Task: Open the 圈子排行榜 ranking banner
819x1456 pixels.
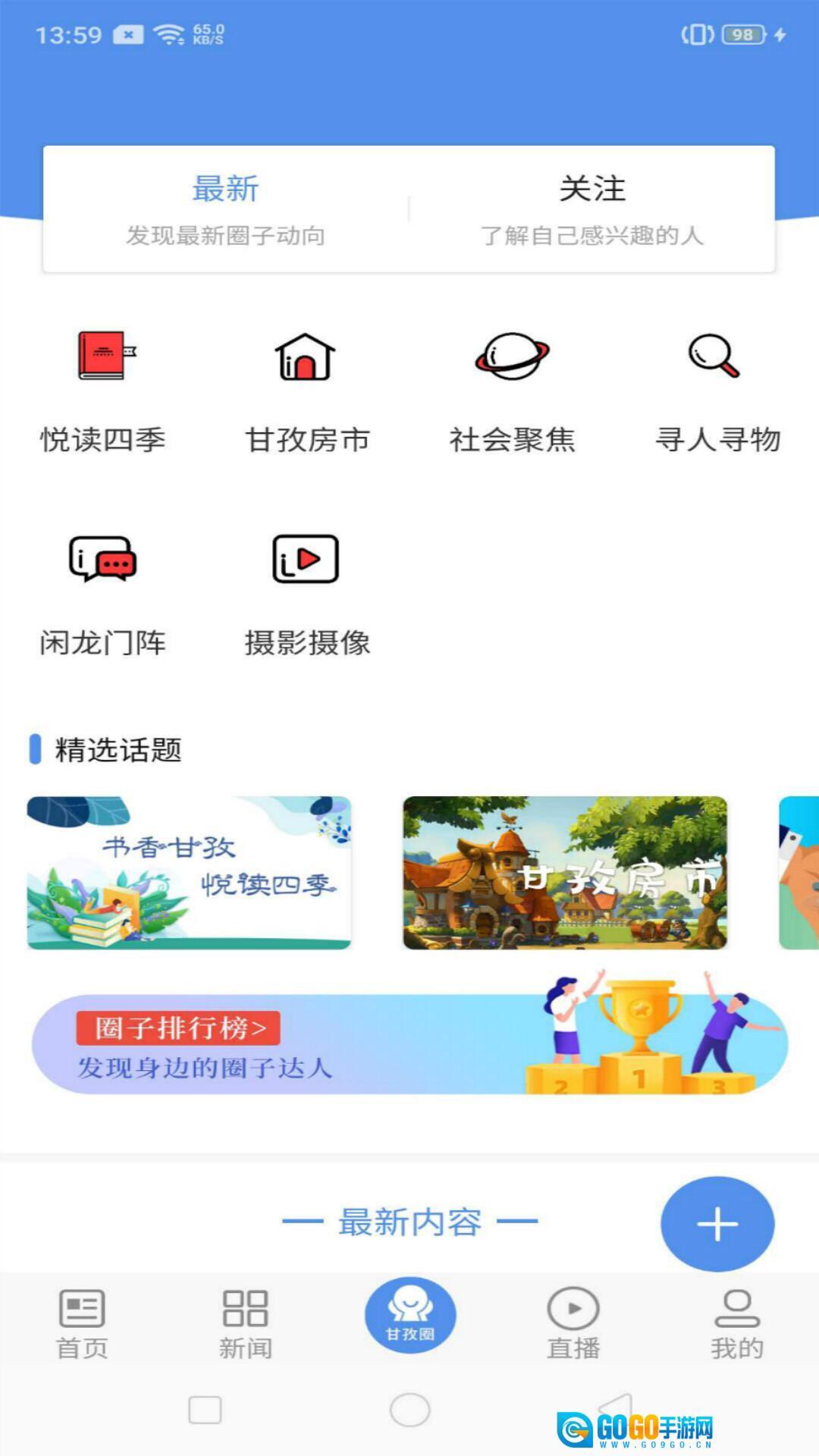Action: [x=409, y=1044]
